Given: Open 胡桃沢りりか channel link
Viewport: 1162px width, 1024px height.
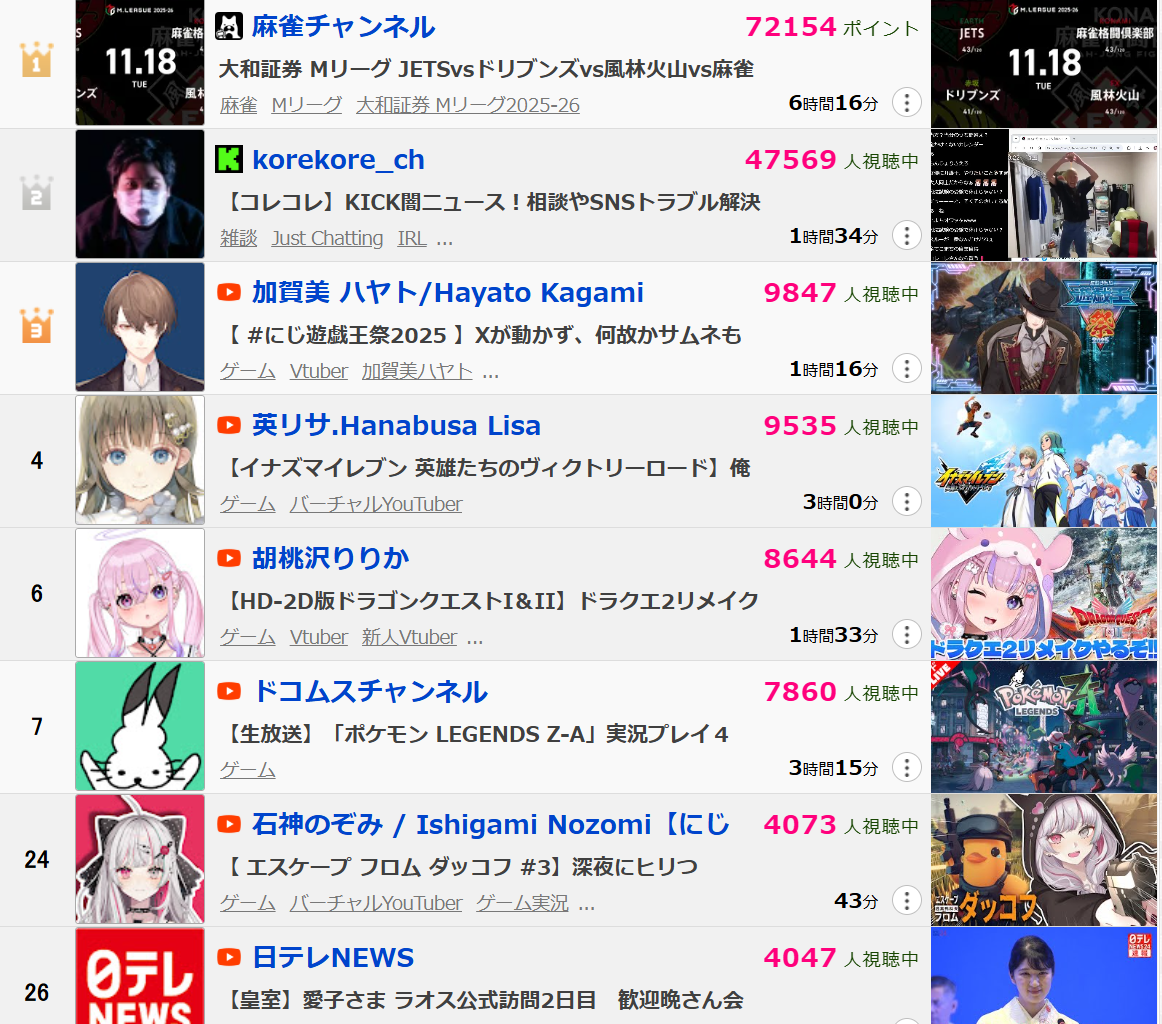Looking at the screenshot, I should pos(330,559).
